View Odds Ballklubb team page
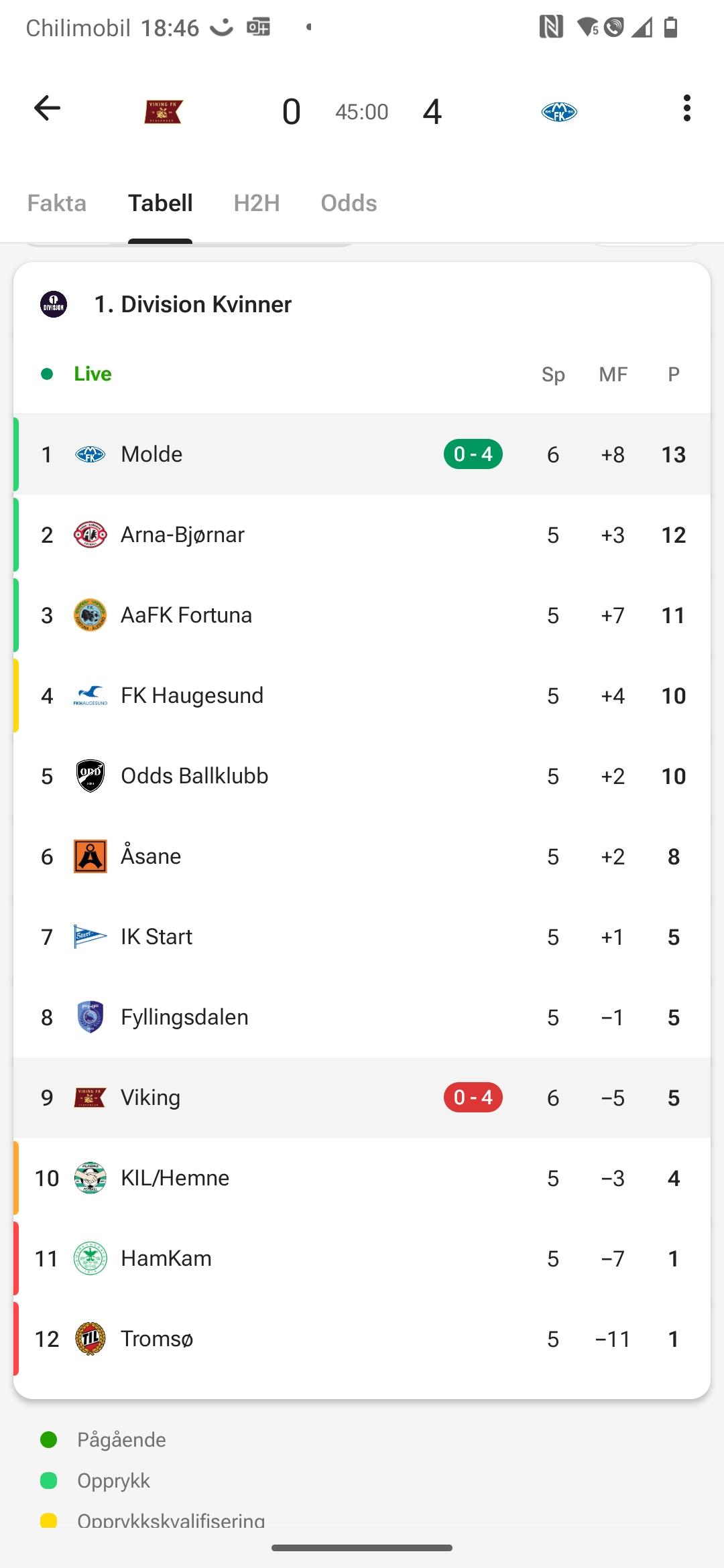 [362, 776]
